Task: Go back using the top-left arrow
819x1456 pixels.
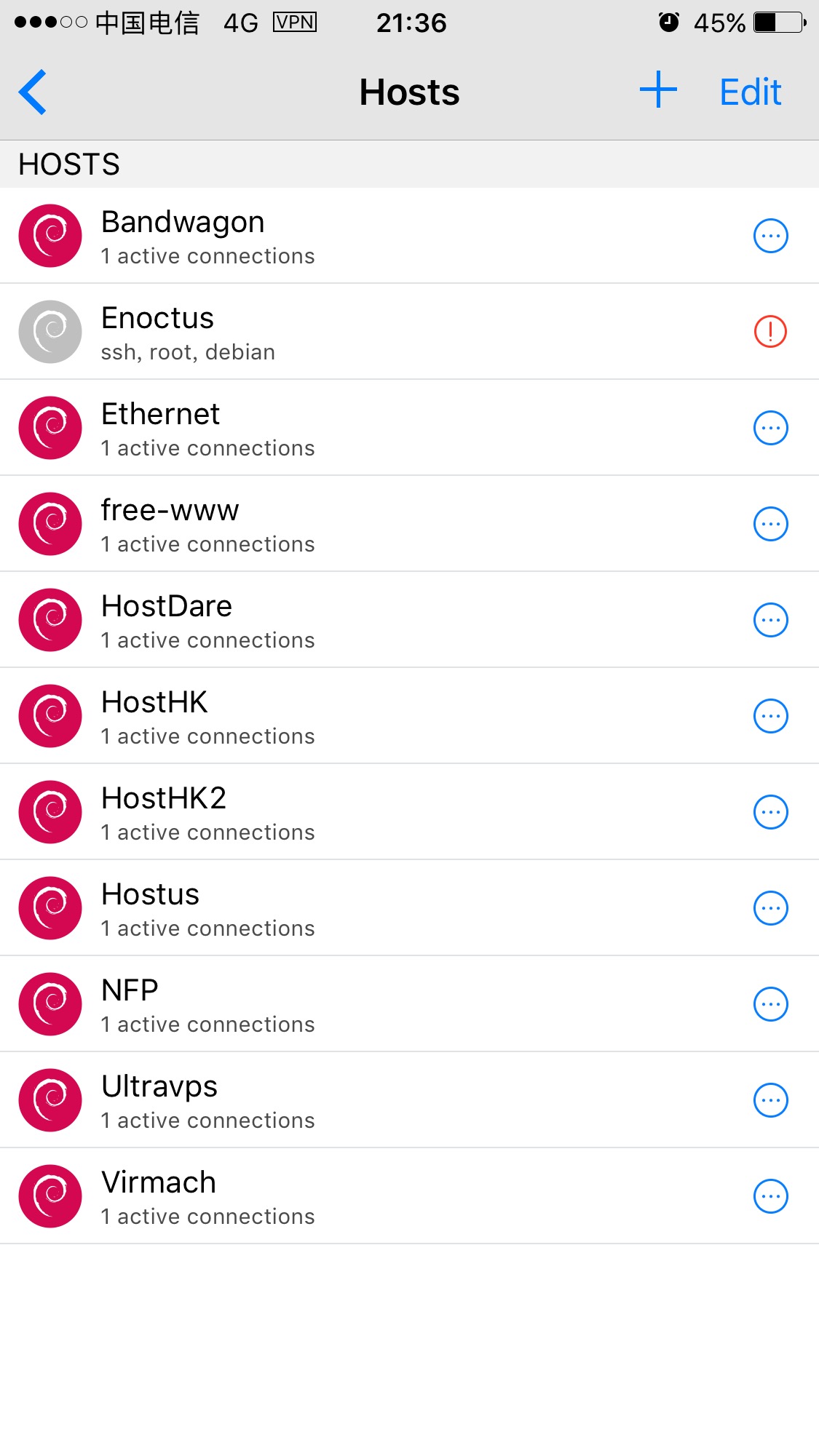Action: click(x=33, y=92)
